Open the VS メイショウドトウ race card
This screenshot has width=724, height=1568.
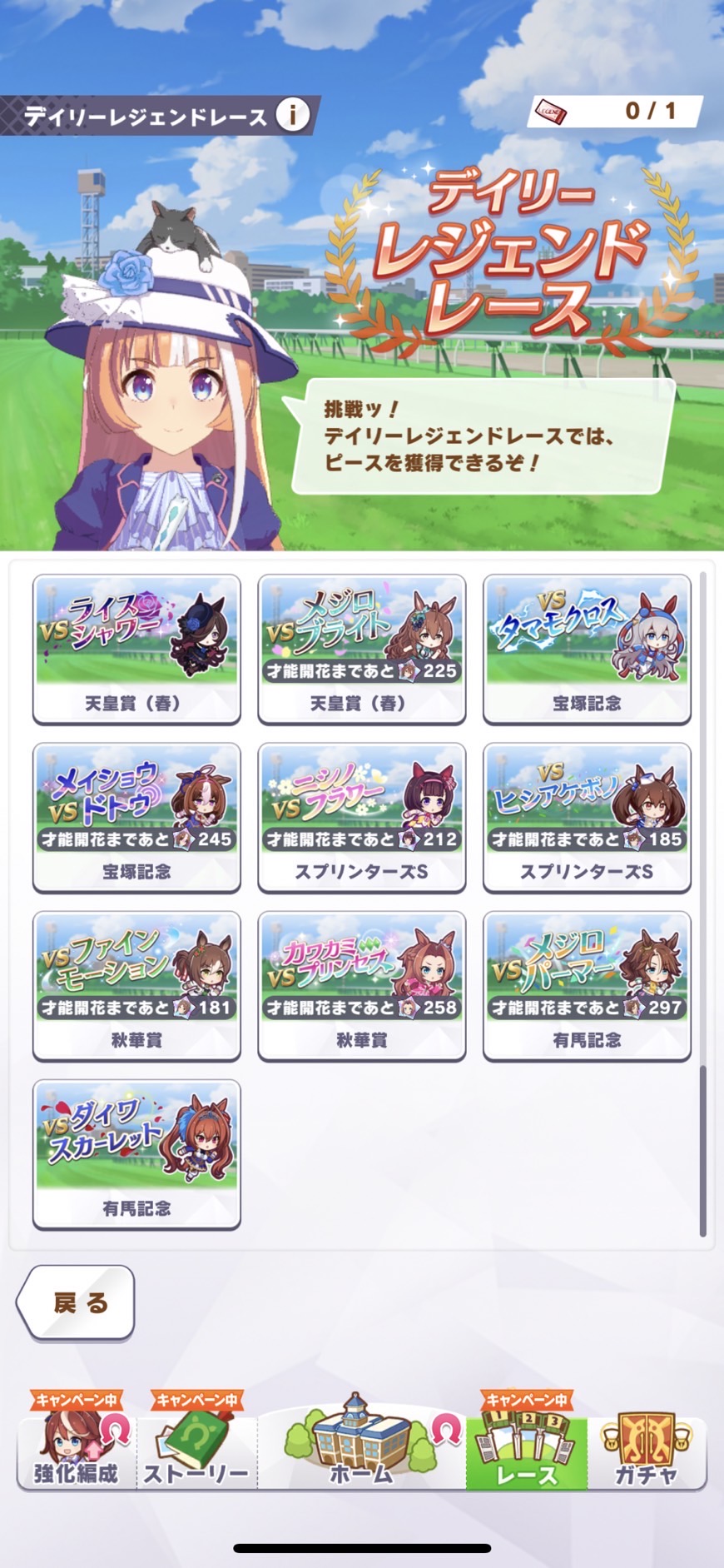136,817
